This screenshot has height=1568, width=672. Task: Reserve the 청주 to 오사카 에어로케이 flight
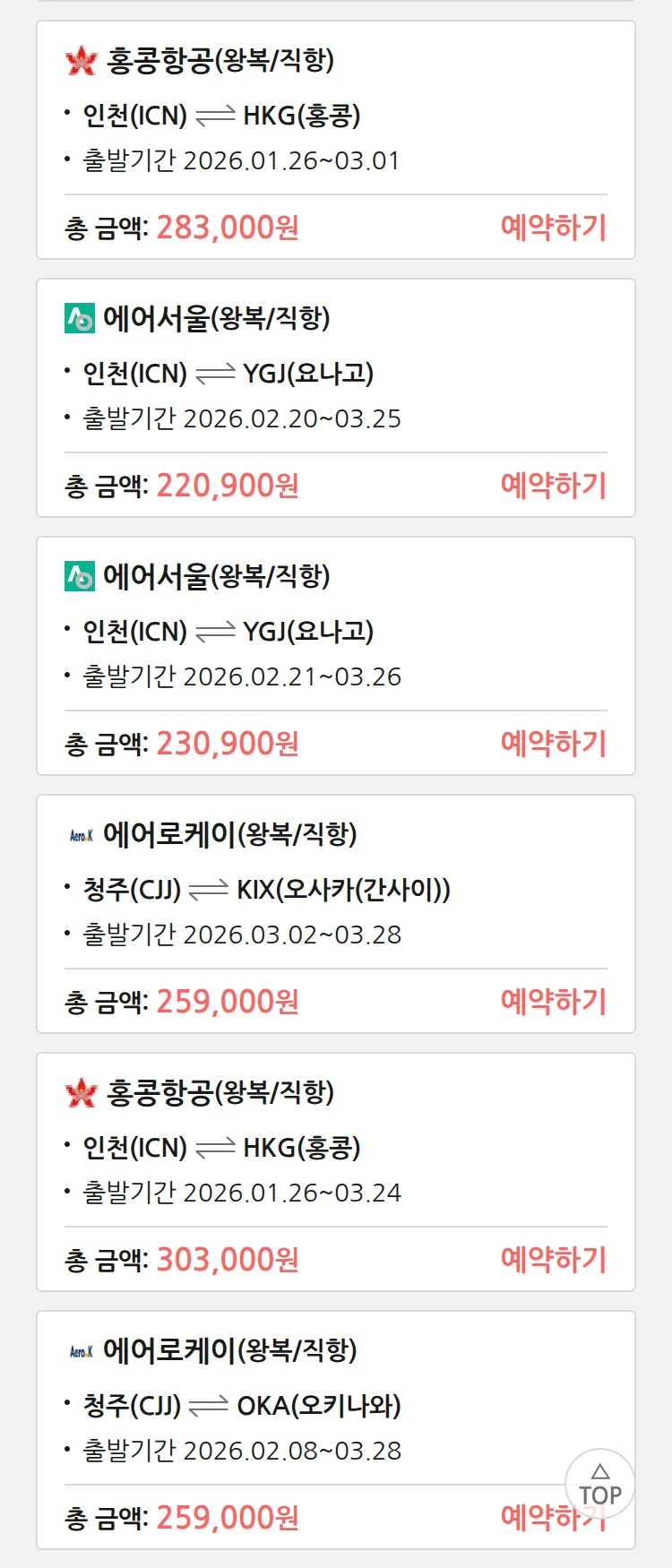[x=553, y=1002]
